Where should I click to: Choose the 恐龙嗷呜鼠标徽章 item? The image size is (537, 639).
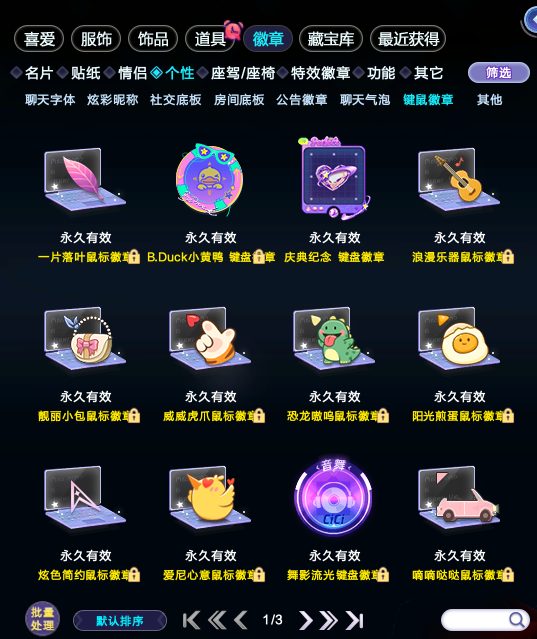click(x=335, y=364)
